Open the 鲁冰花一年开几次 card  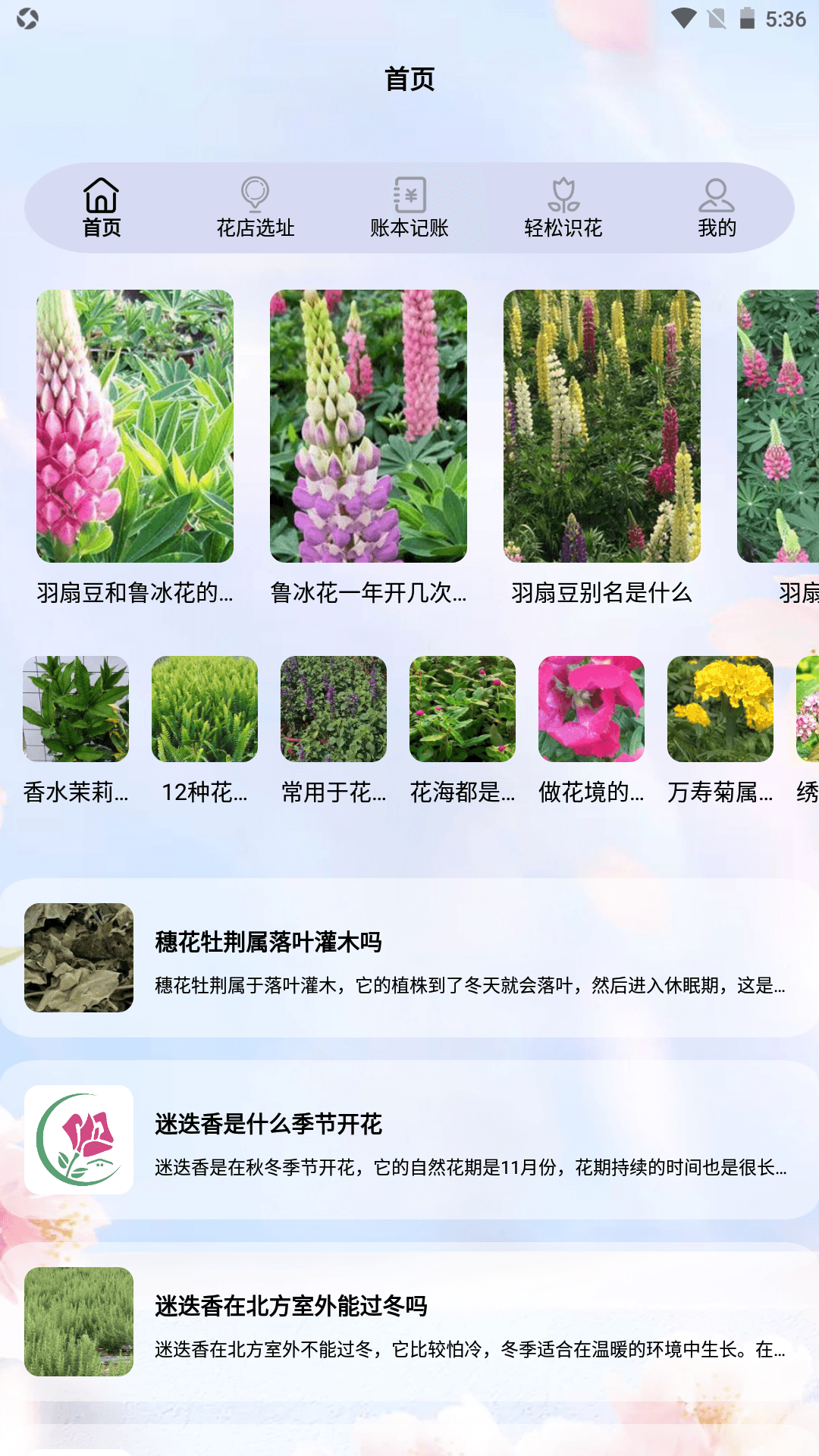[x=369, y=447]
